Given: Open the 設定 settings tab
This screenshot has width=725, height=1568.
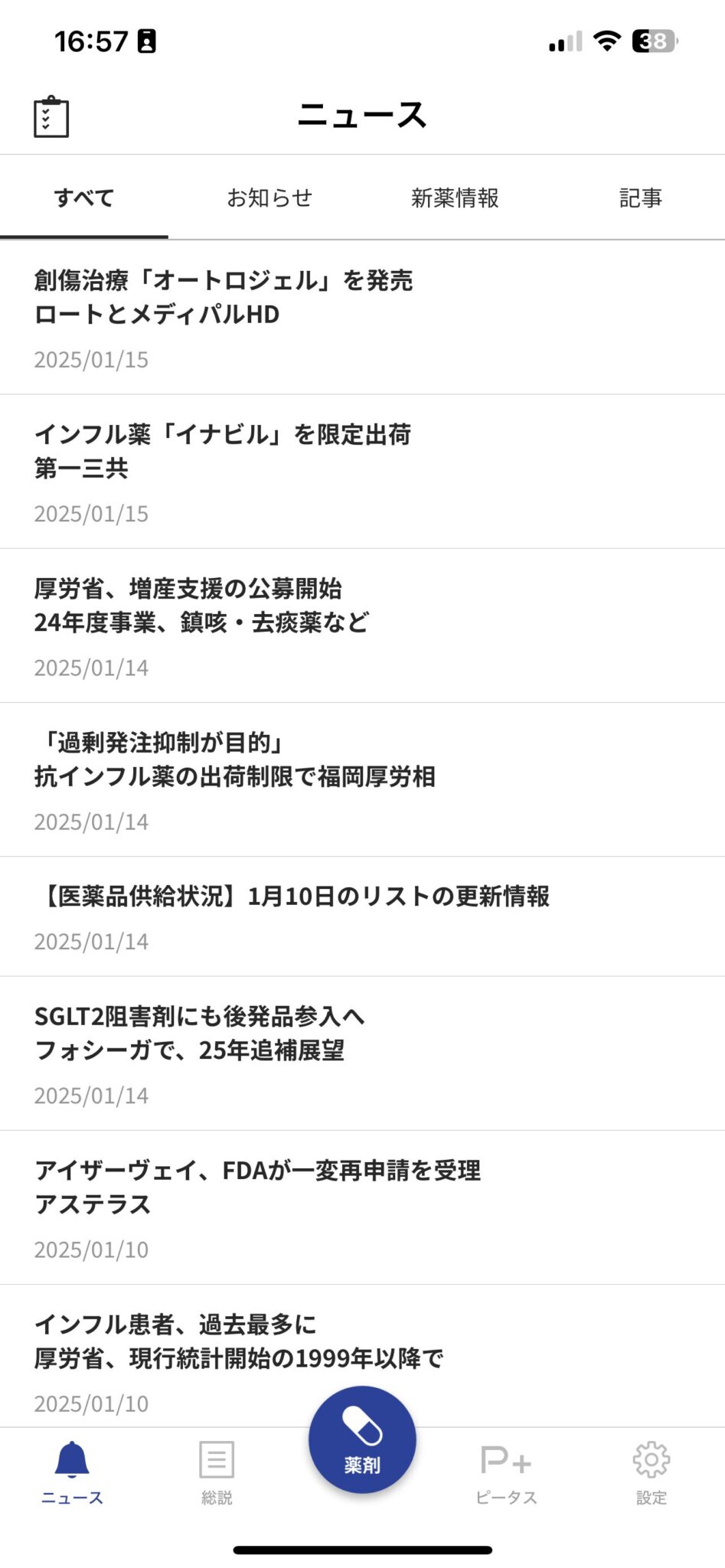Looking at the screenshot, I should (652, 1472).
